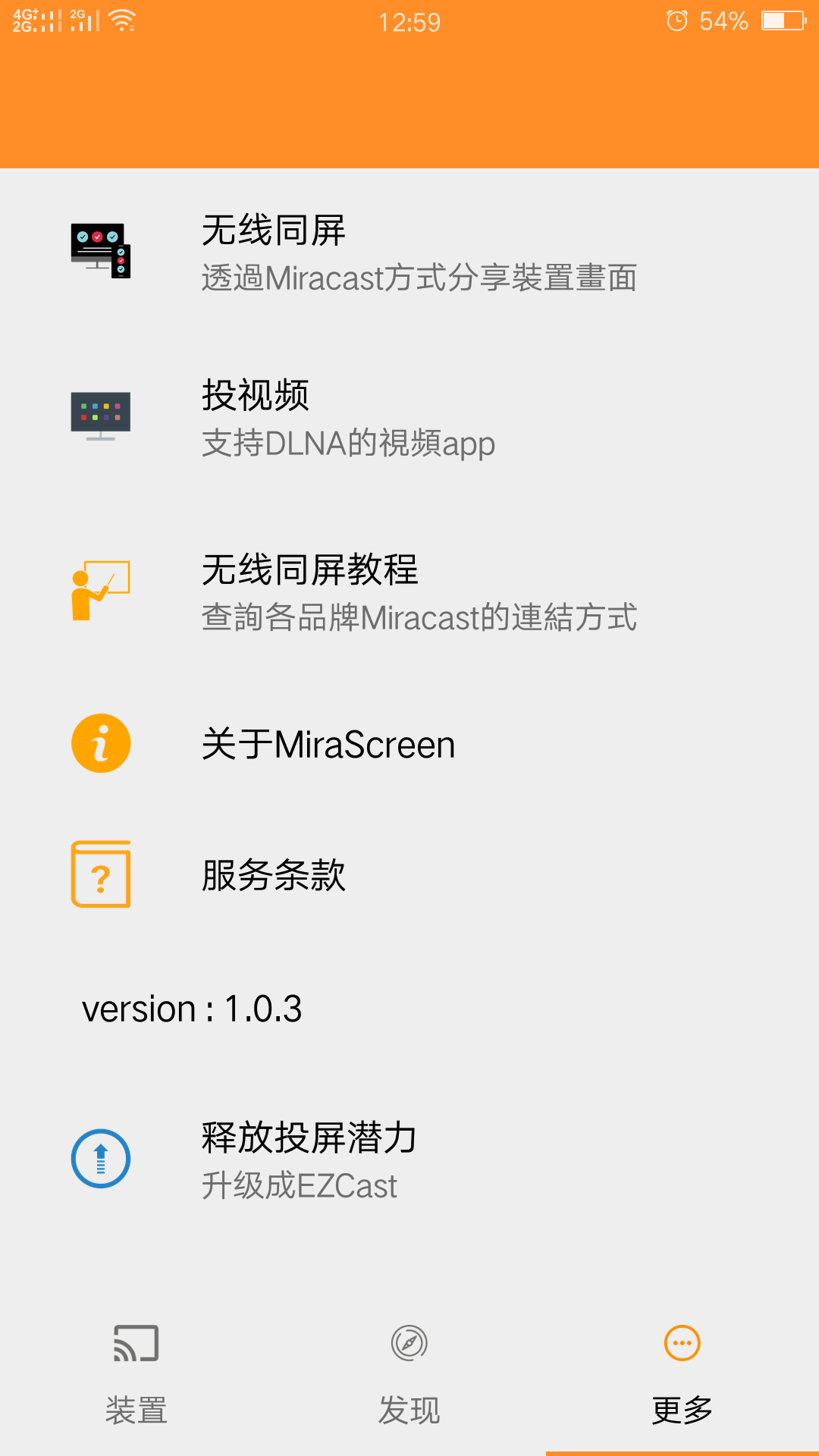
Task: Click 释放投屏潜力 upgrade option
Action: [309, 1137]
